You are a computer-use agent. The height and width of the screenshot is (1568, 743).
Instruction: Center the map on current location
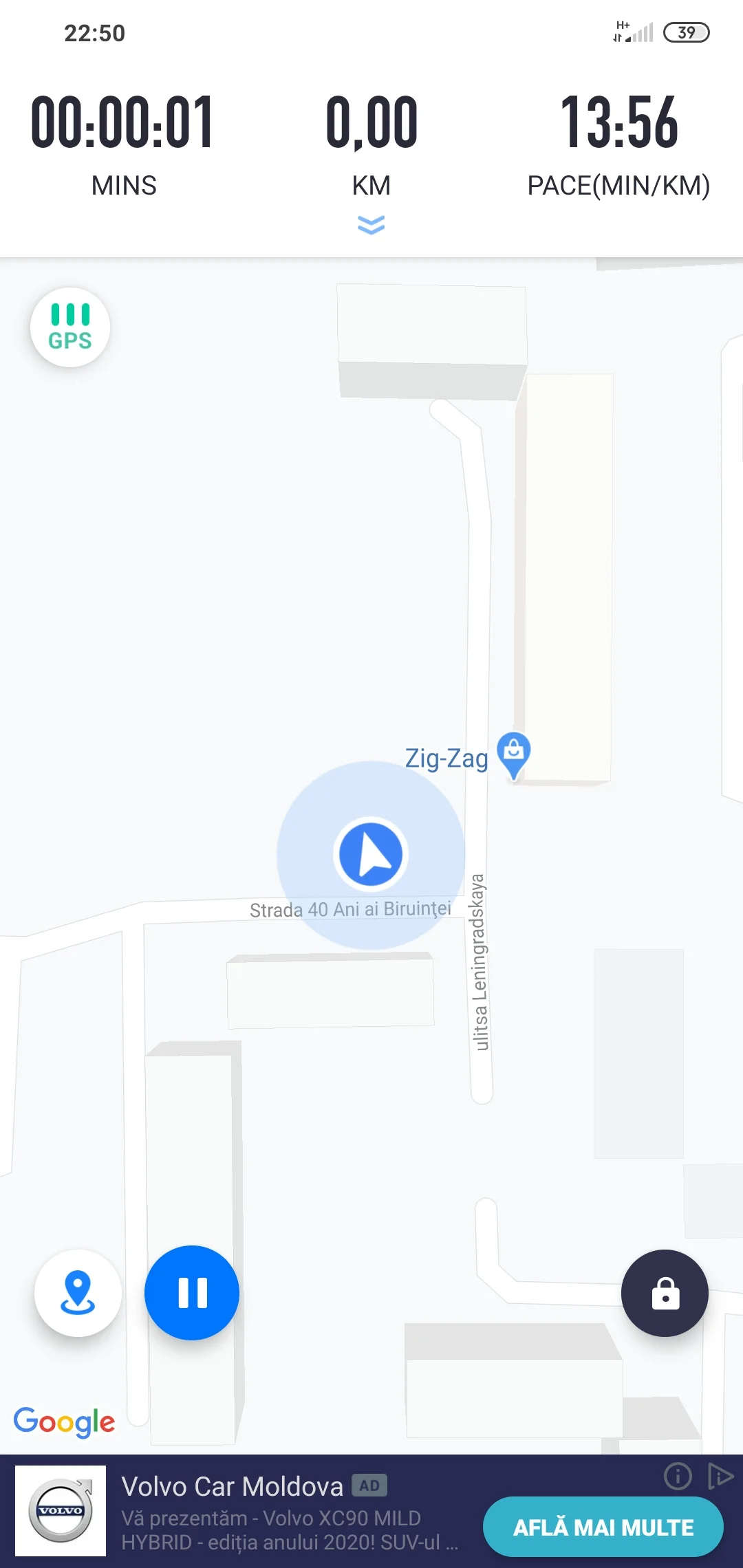click(x=78, y=1292)
